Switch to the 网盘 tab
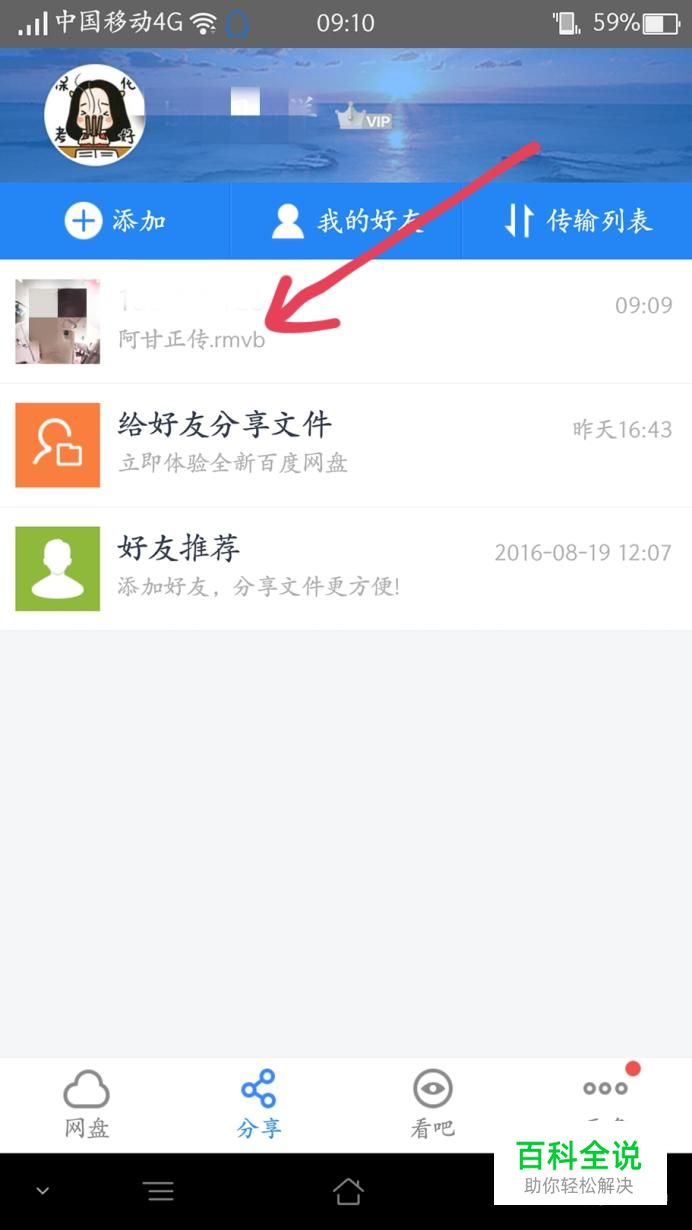The image size is (692, 1230). [x=86, y=1104]
